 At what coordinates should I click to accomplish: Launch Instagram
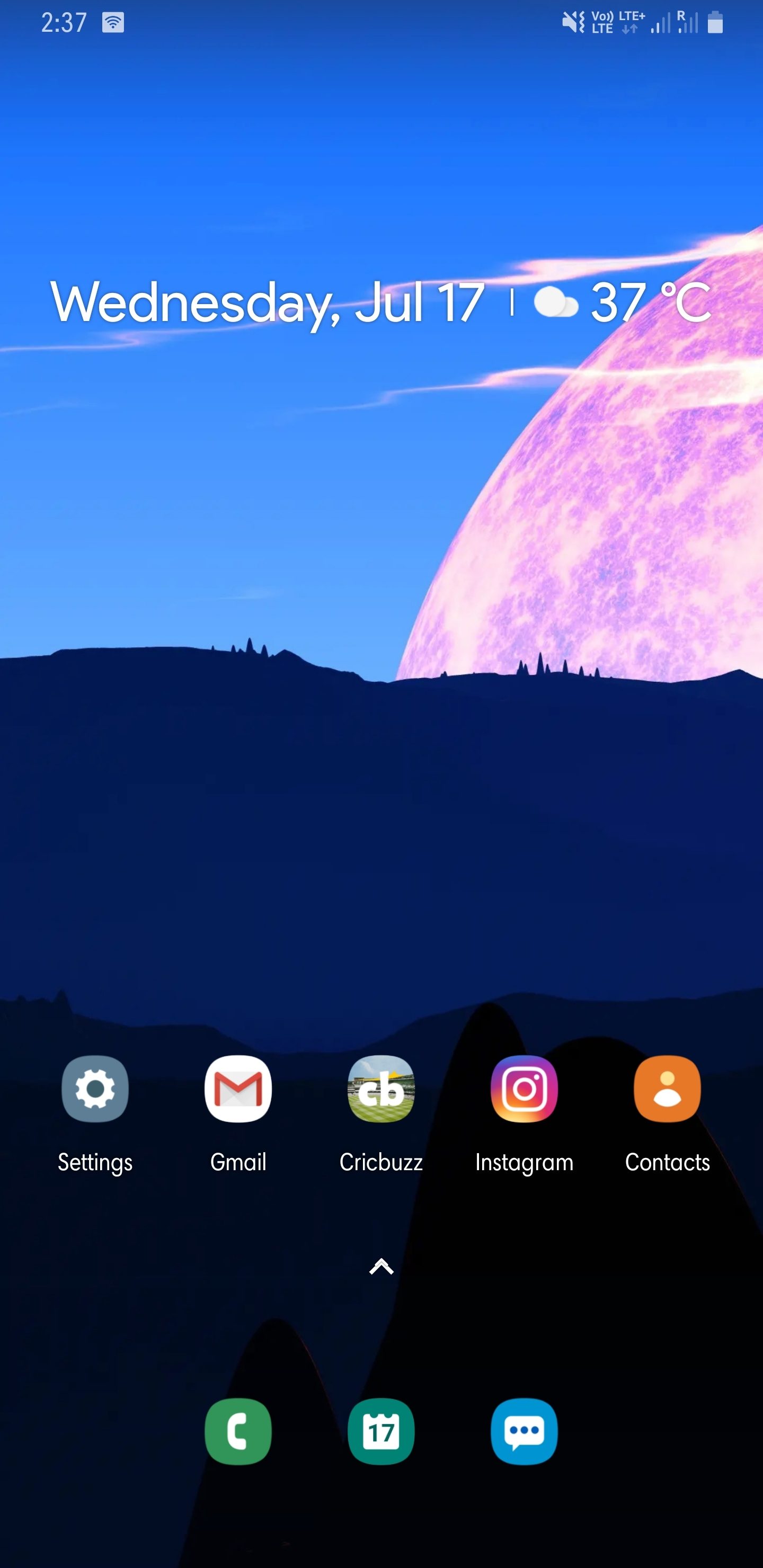(x=524, y=1089)
